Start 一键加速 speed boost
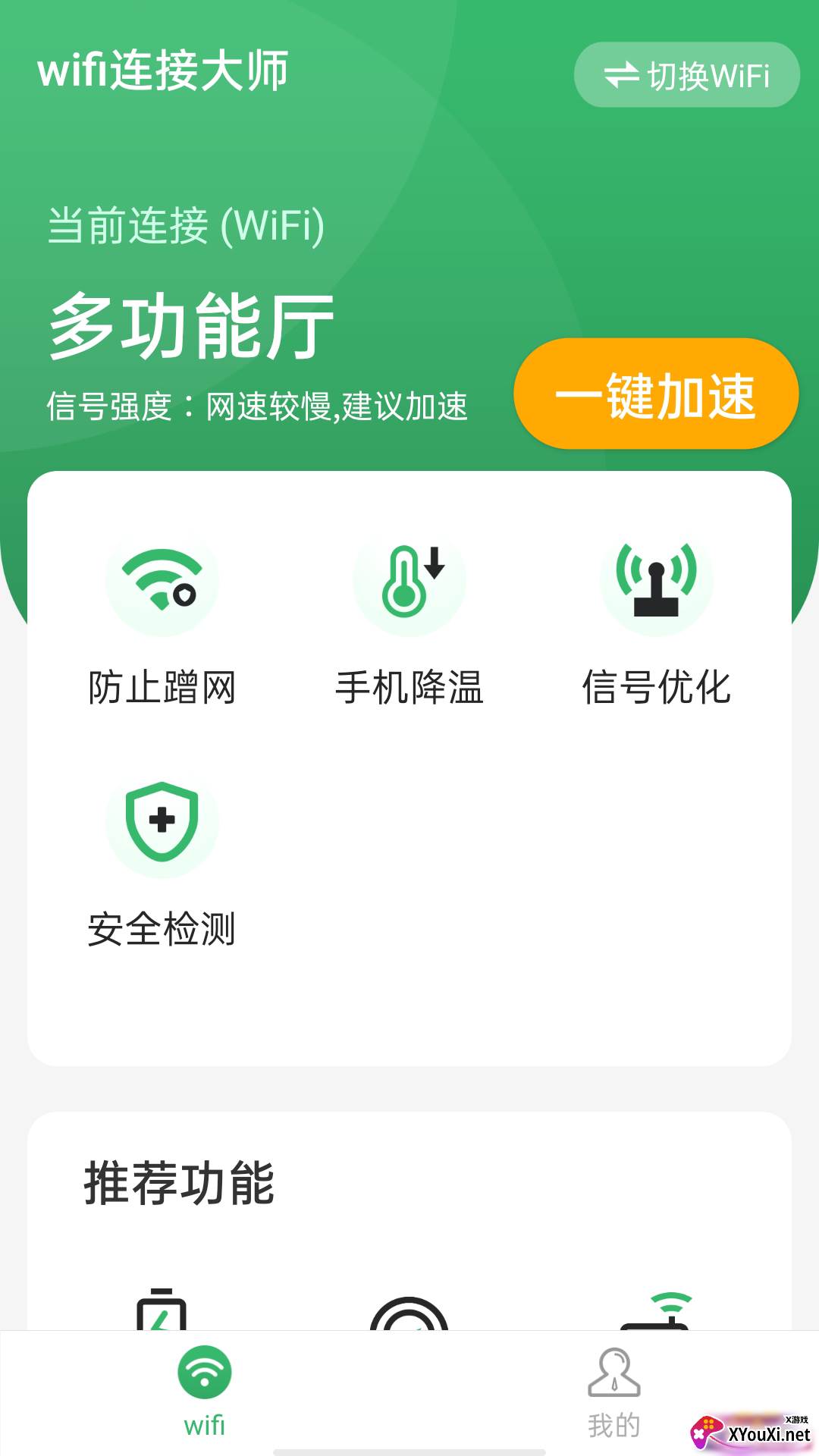The width and height of the screenshot is (819, 1456). pyautogui.click(x=656, y=394)
